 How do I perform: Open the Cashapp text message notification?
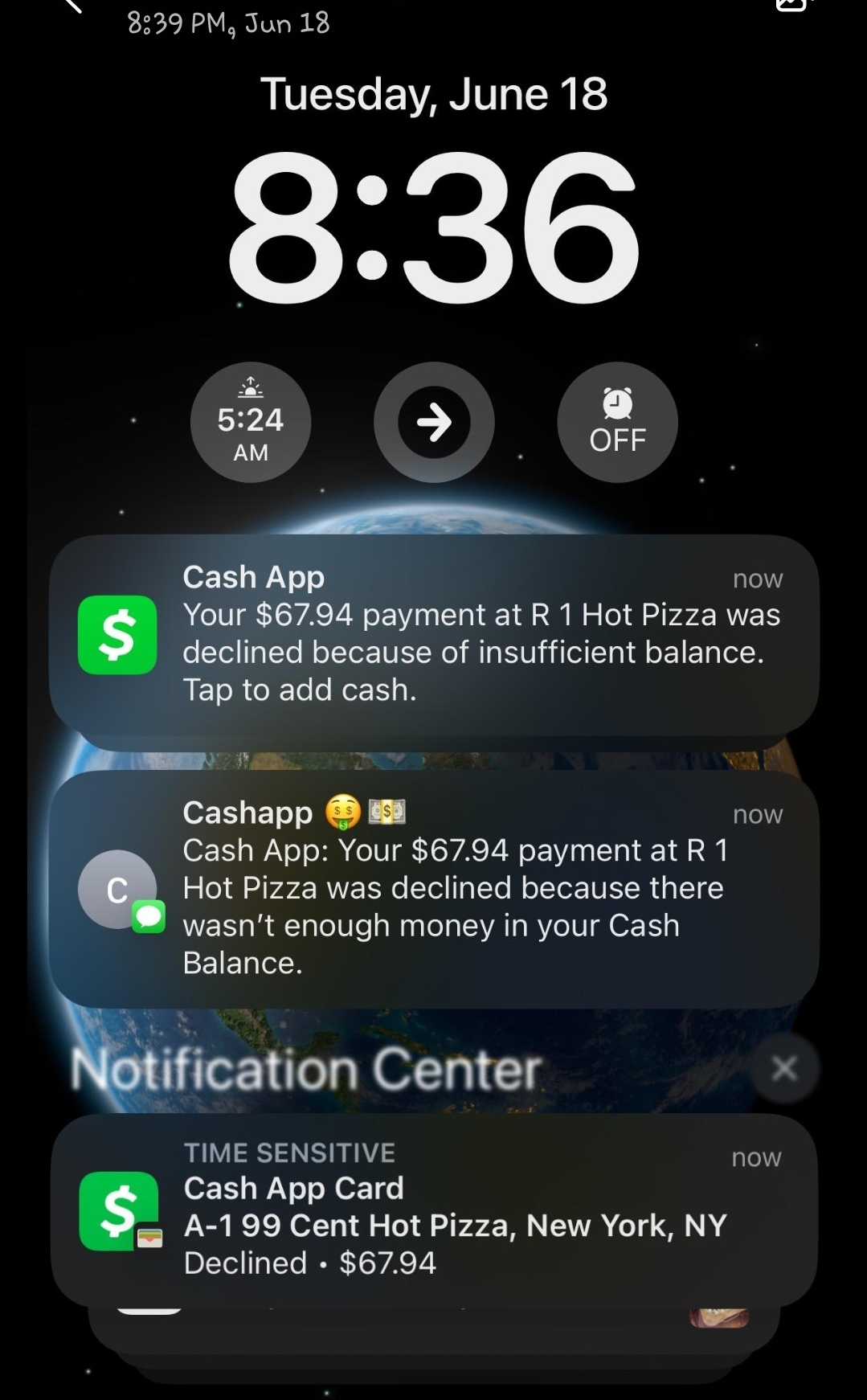pos(434,888)
